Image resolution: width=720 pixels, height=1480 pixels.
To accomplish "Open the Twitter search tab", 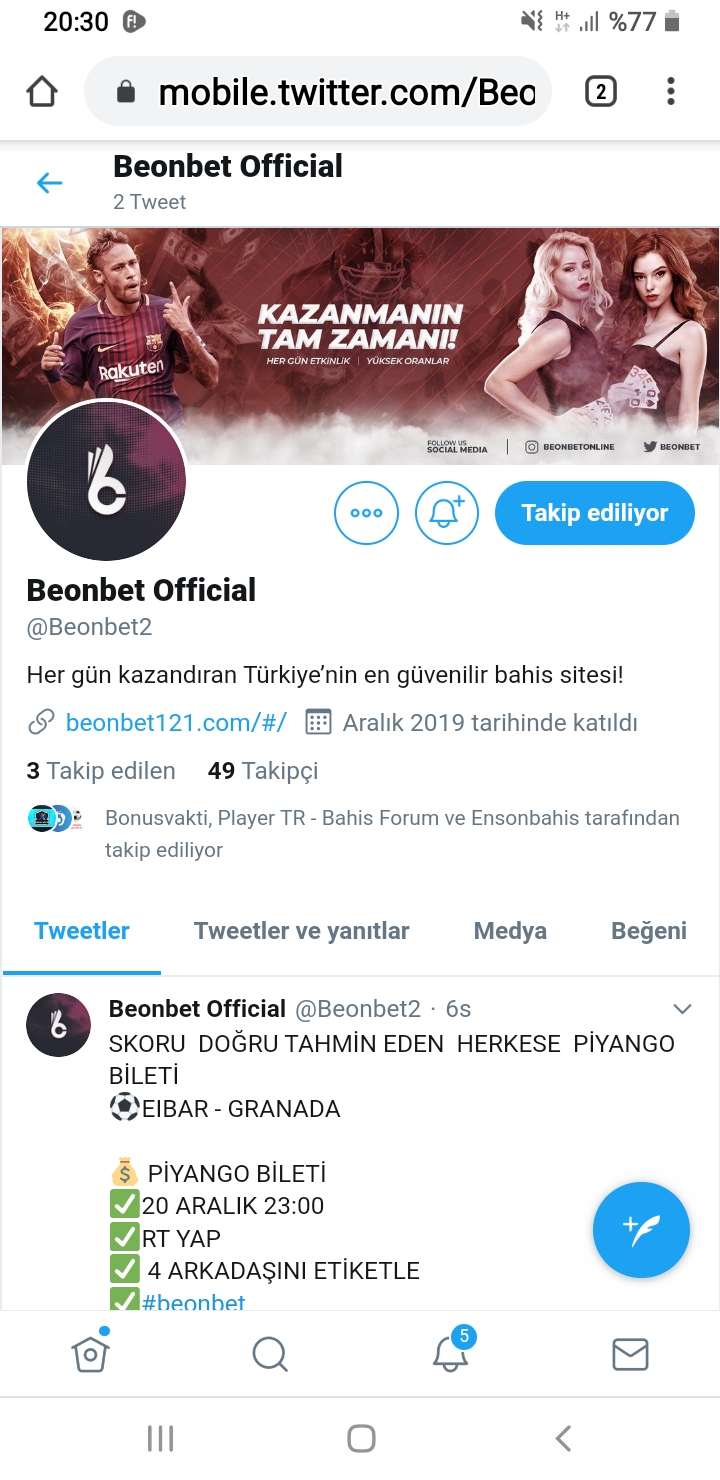I will pyautogui.click(x=270, y=1355).
